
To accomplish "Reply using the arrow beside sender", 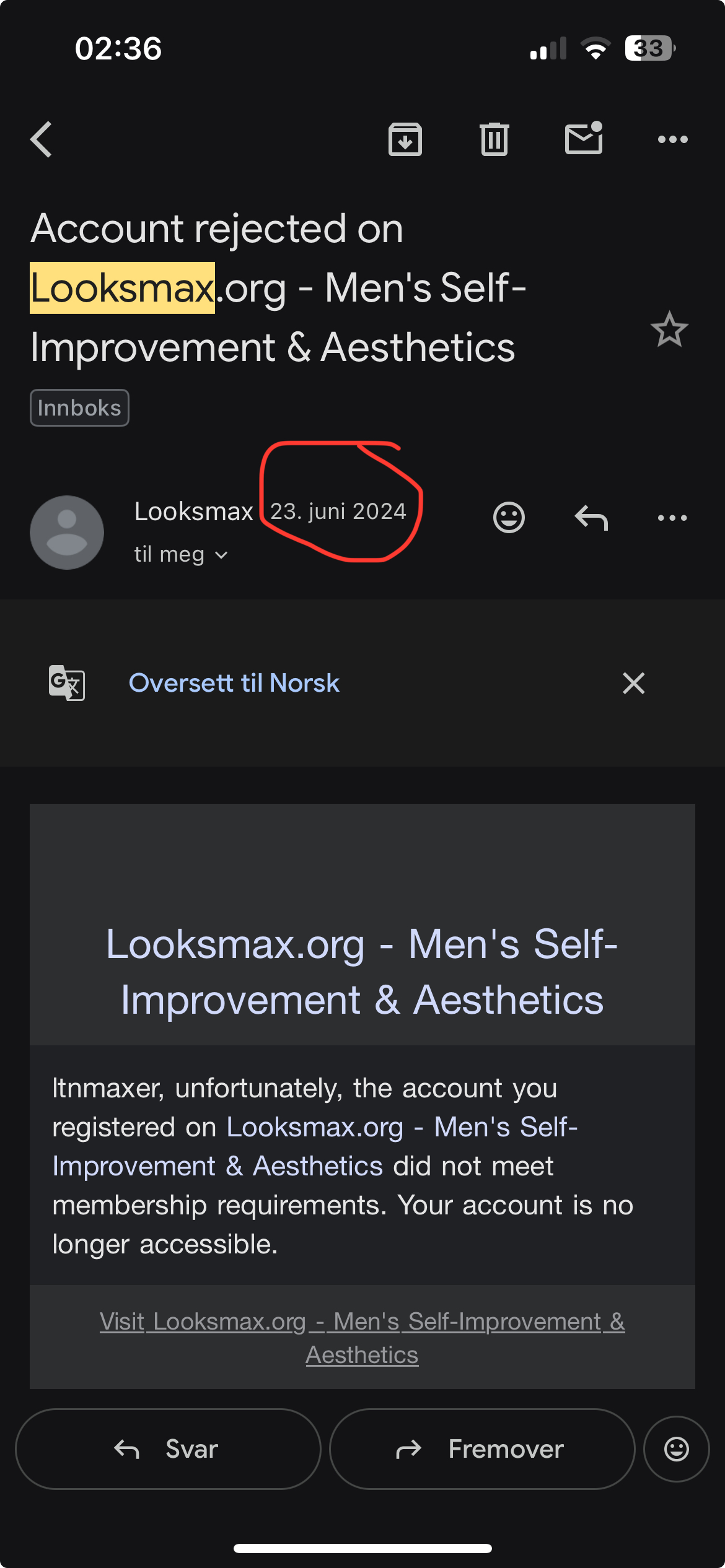I will tap(591, 518).
